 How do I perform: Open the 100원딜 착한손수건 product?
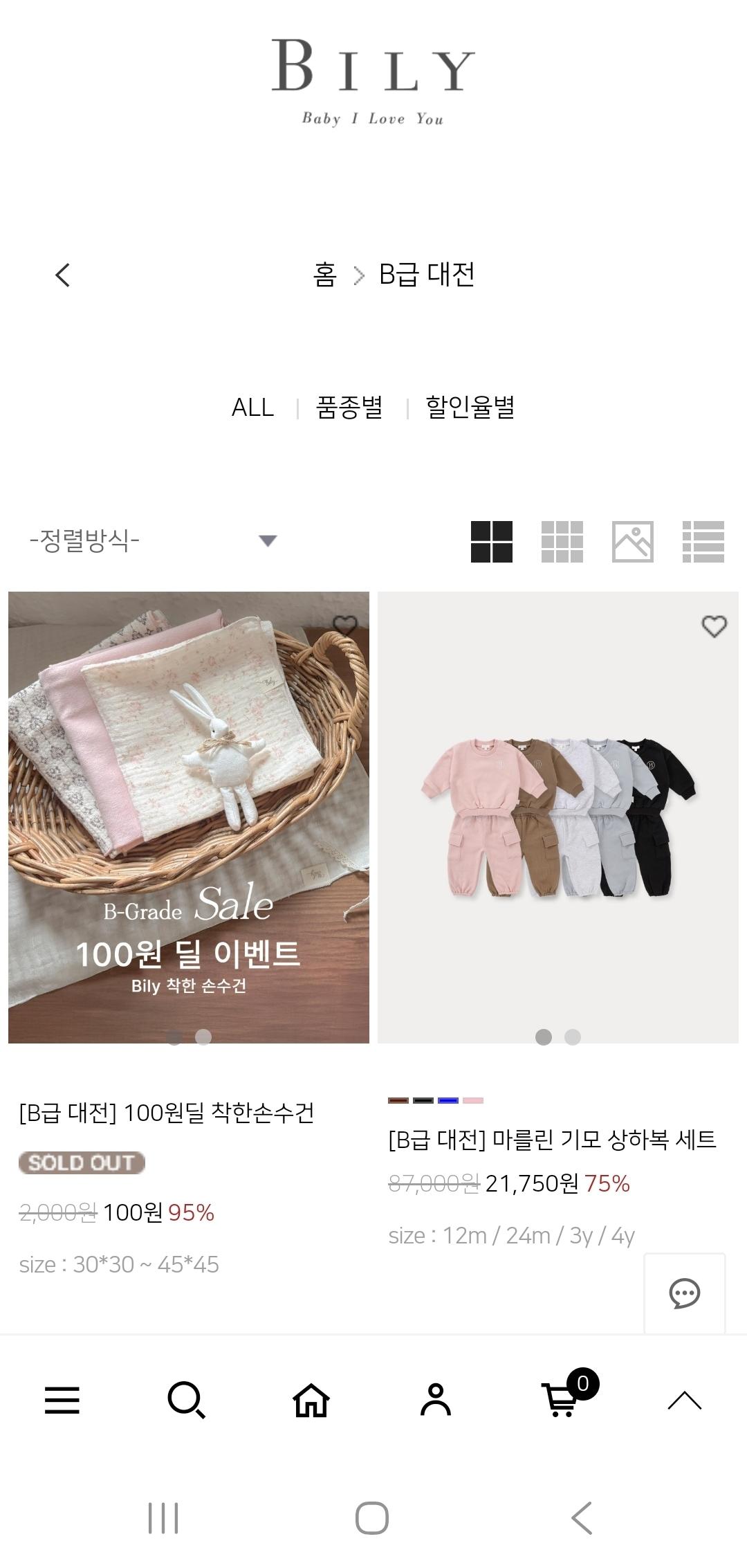167,1113
